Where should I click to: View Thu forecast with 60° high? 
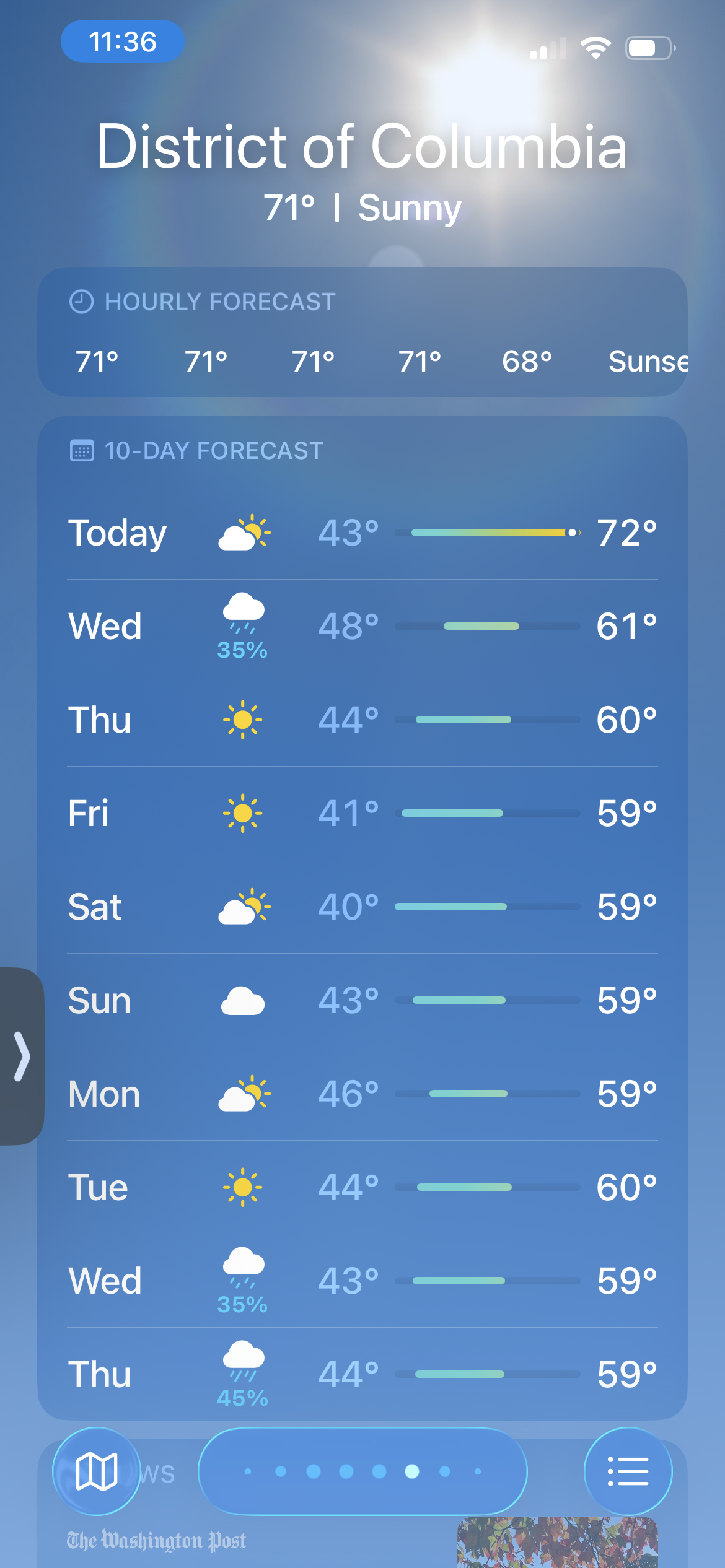[362, 720]
